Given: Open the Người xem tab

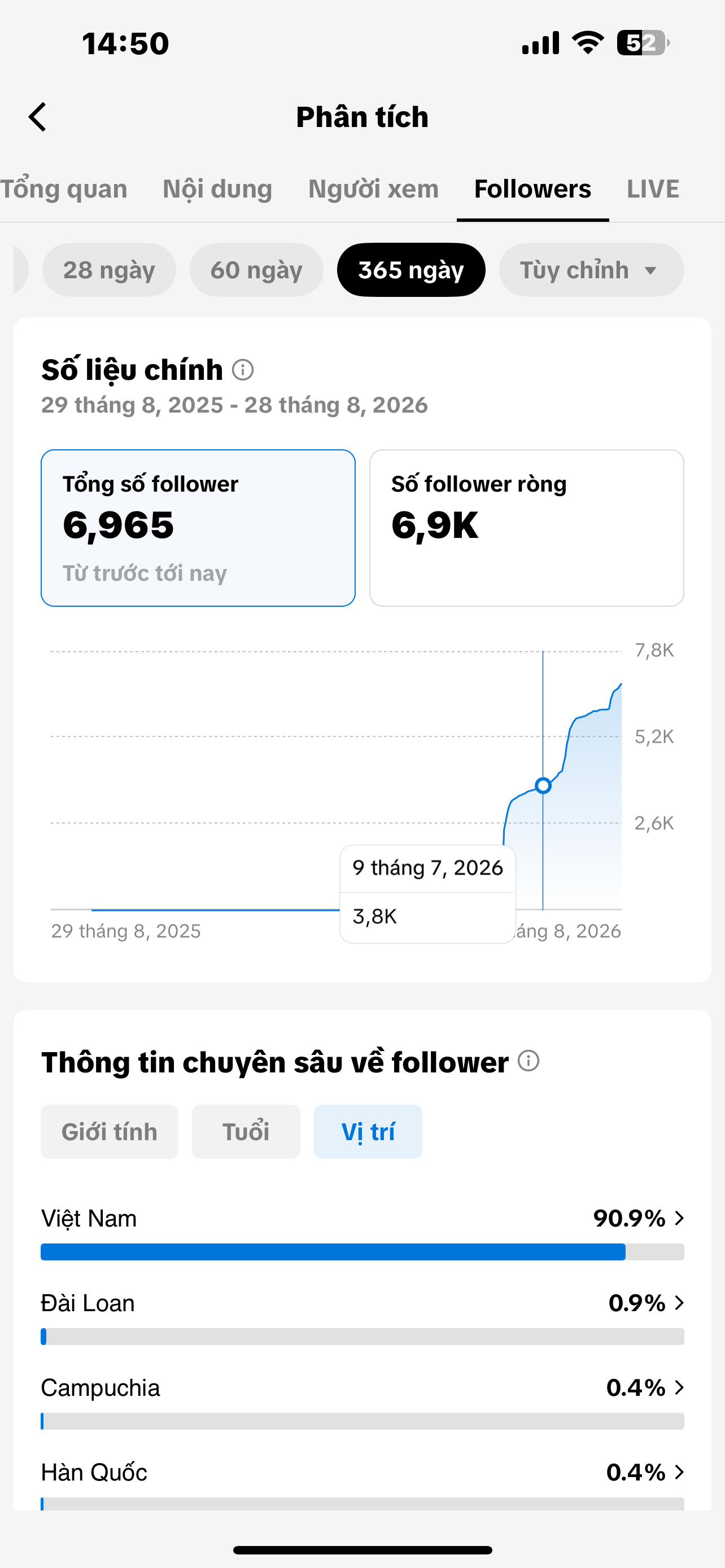Looking at the screenshot, I should pyautogui.click(x=373, y=189).
